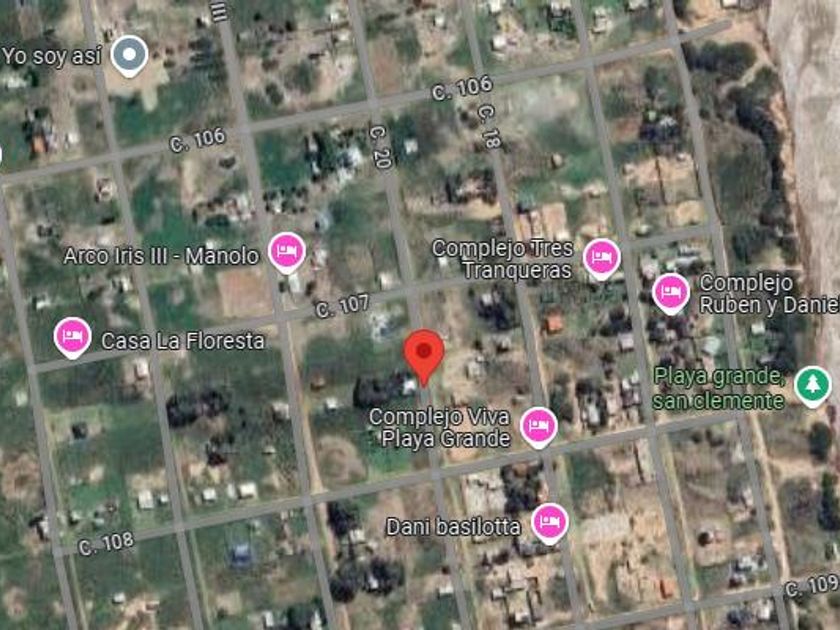Select the Casa La Floresta lodging pin
Viewport: 840px width, 630px height.
[72, 338]
